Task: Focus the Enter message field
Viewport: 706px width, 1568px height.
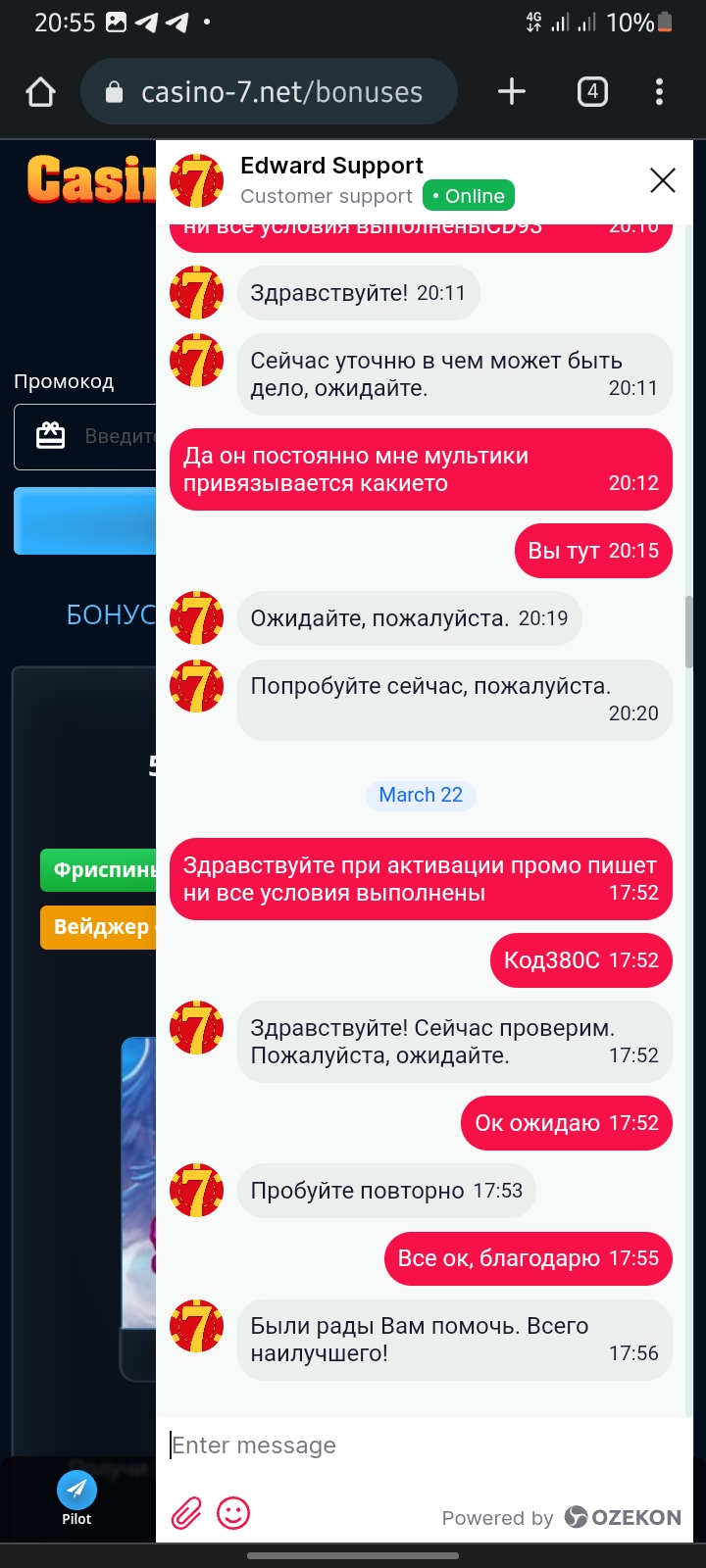Action: tap(422, 1445)
